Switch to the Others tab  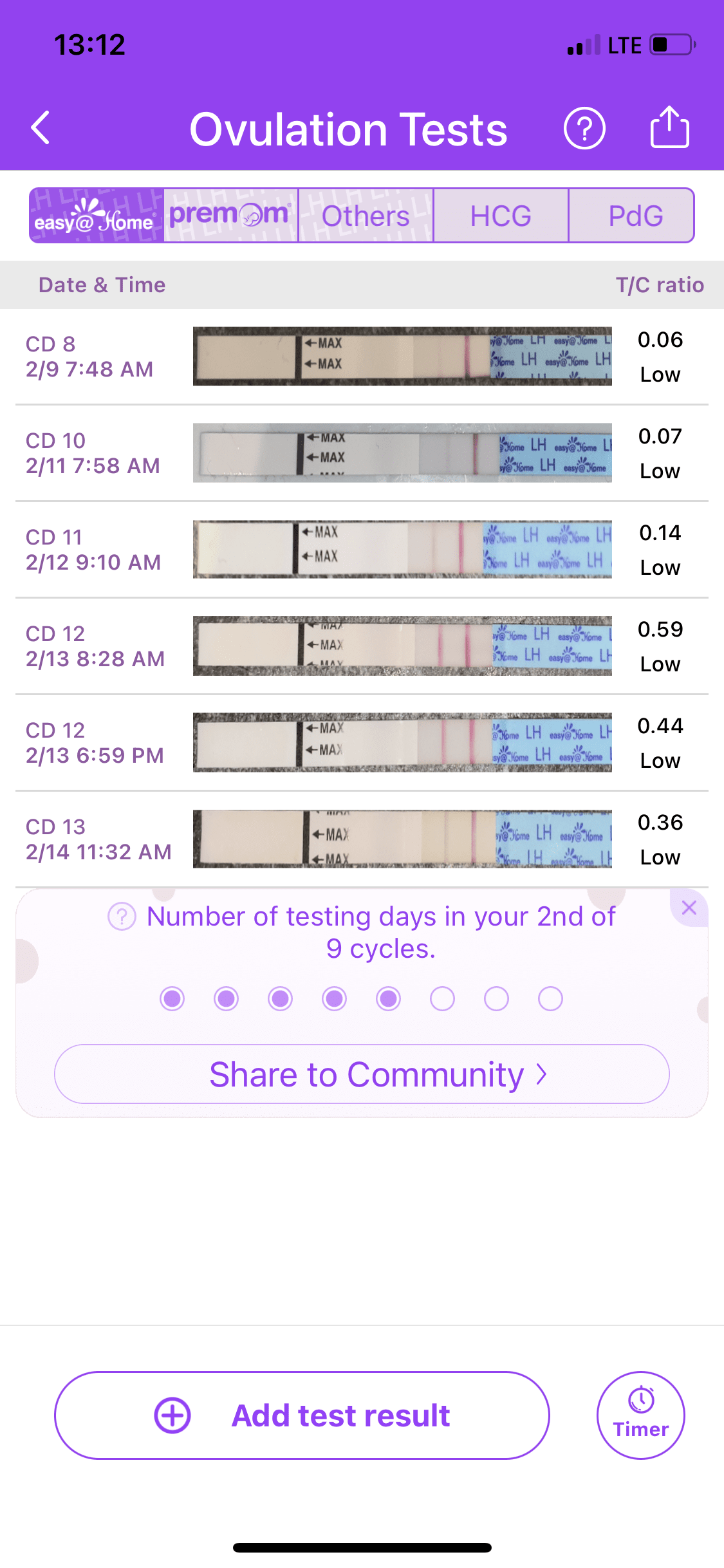(x=366, y=216)
